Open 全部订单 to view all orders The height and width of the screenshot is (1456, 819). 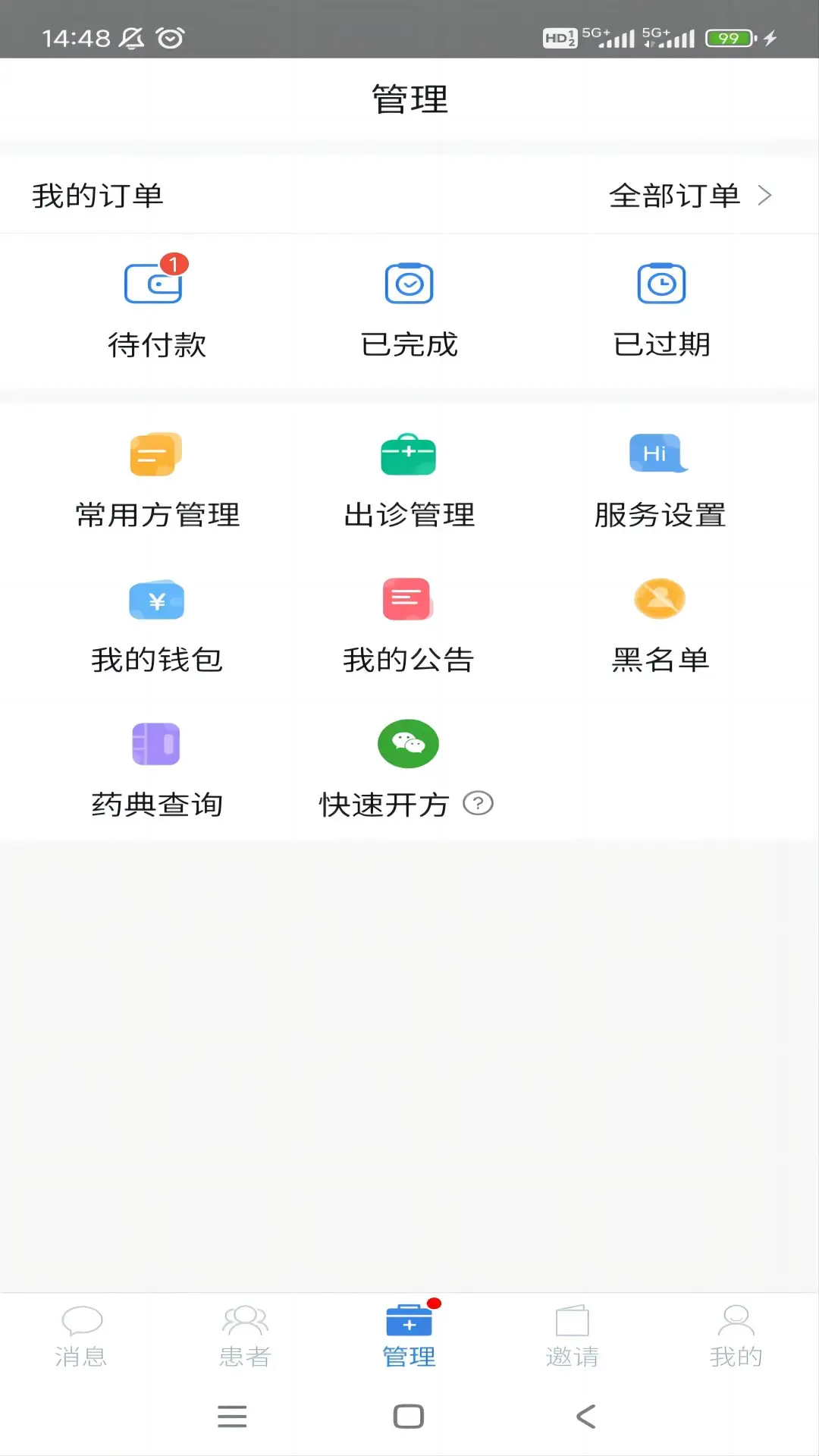(x=690, y=196)
